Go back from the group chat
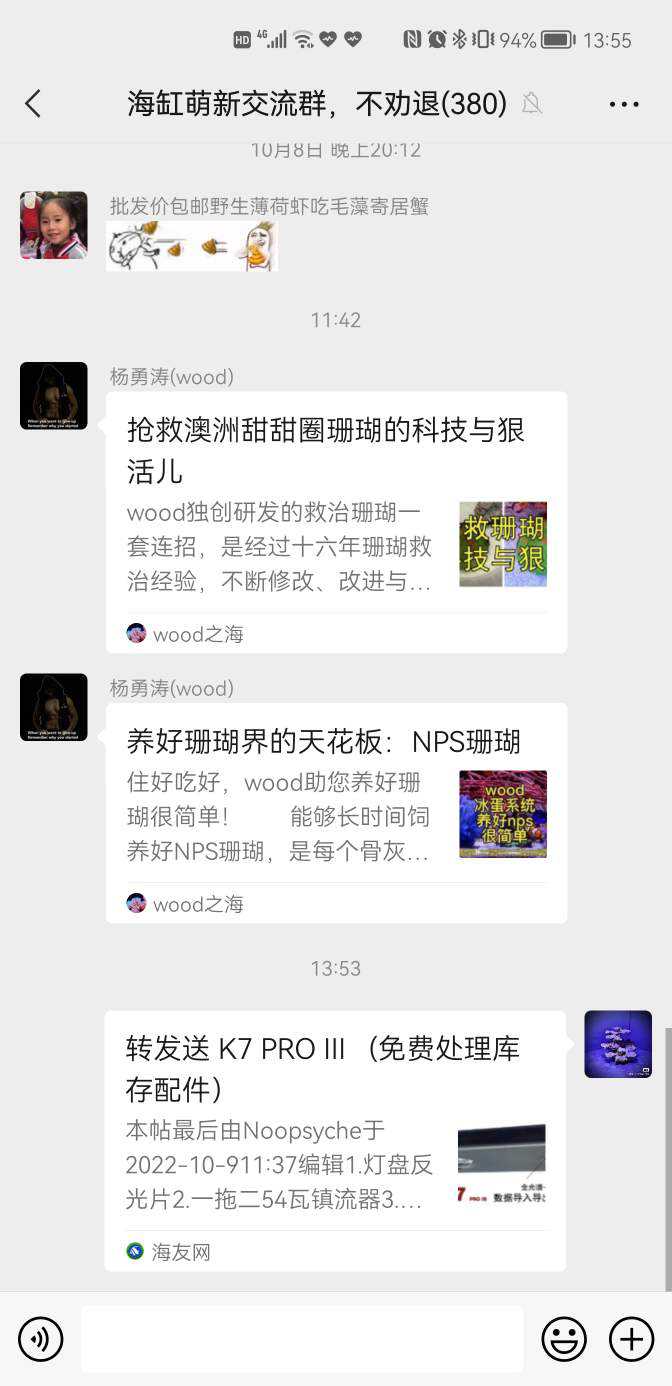 coord(33,103)
